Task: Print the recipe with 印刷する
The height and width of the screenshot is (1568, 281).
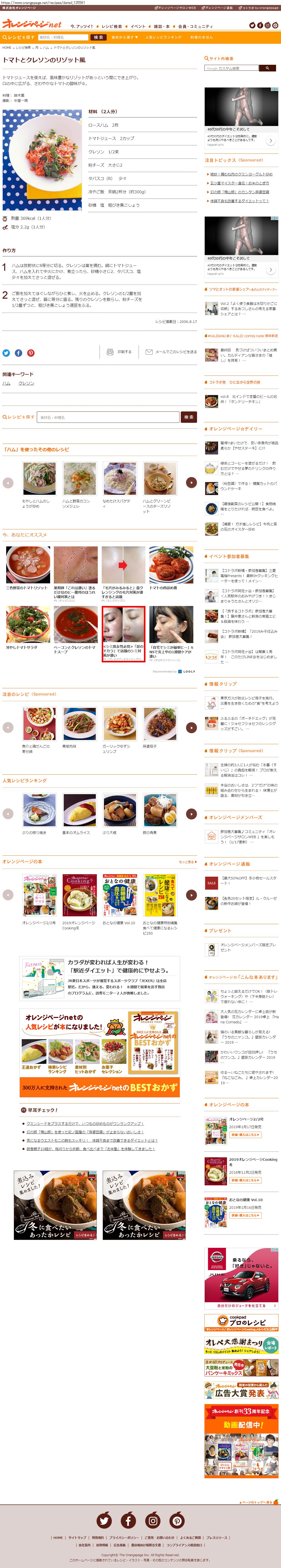Action: click(119, 352)
